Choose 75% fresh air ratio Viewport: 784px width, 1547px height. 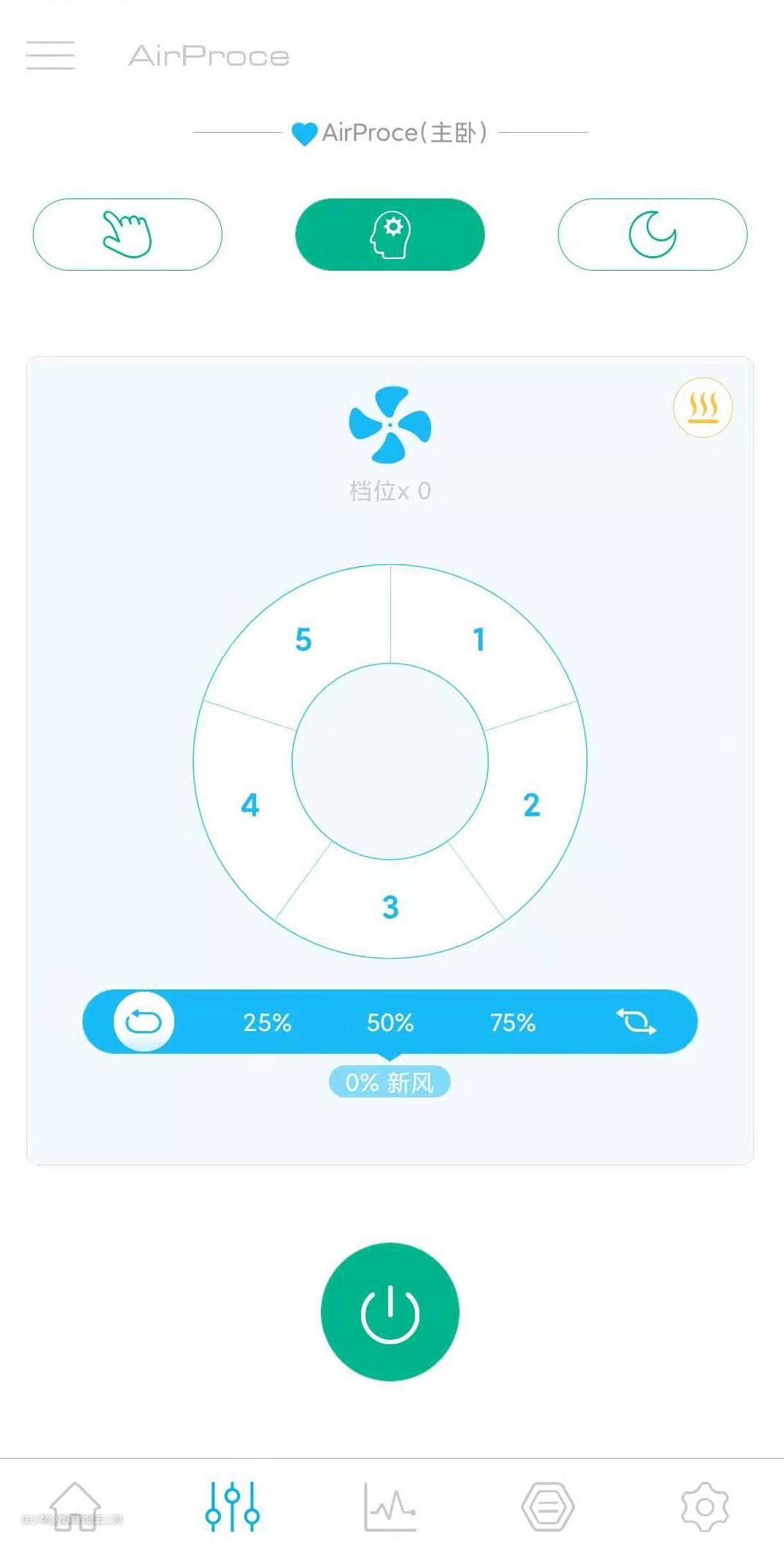pyautogui.click(x=513, y=1022)
